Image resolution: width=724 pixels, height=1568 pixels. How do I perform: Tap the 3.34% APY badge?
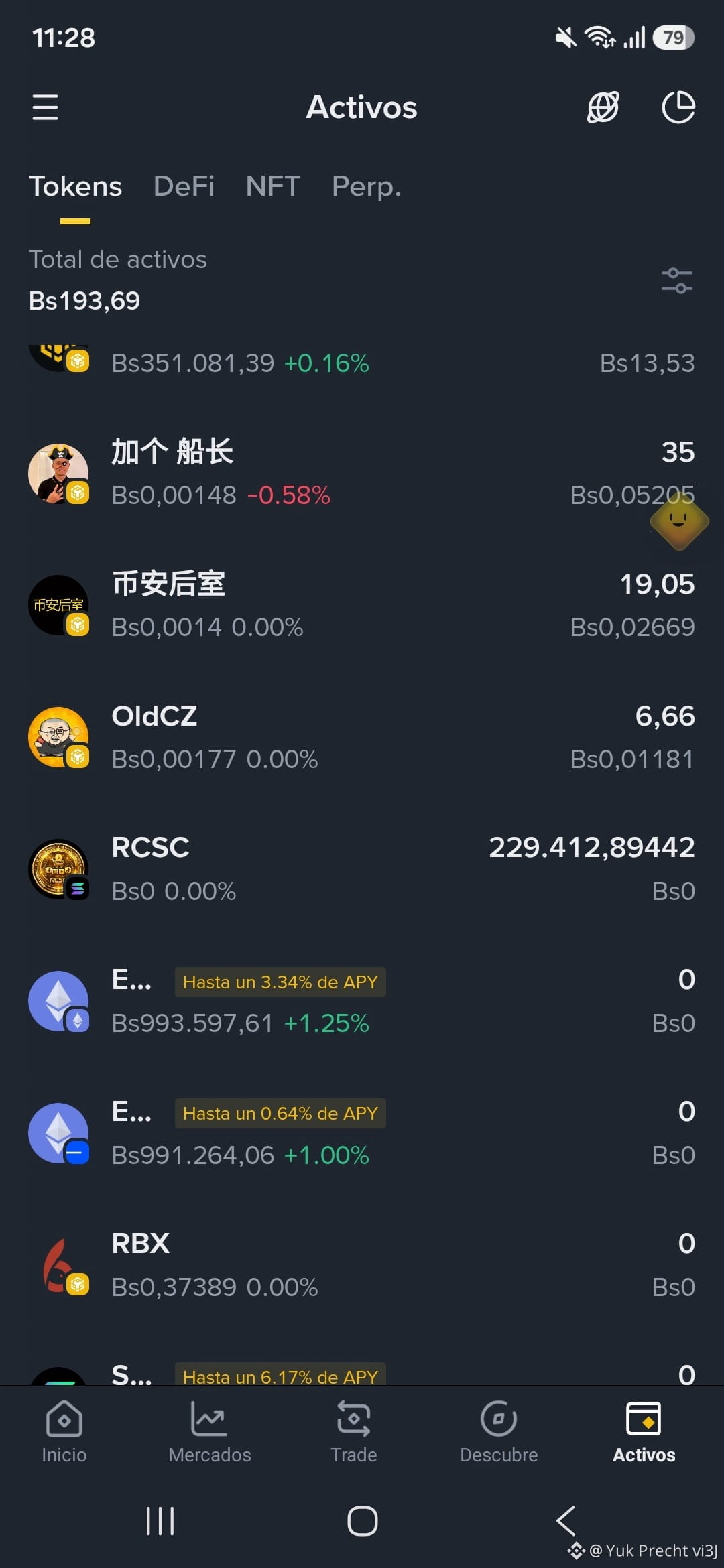tap(280, 982)
